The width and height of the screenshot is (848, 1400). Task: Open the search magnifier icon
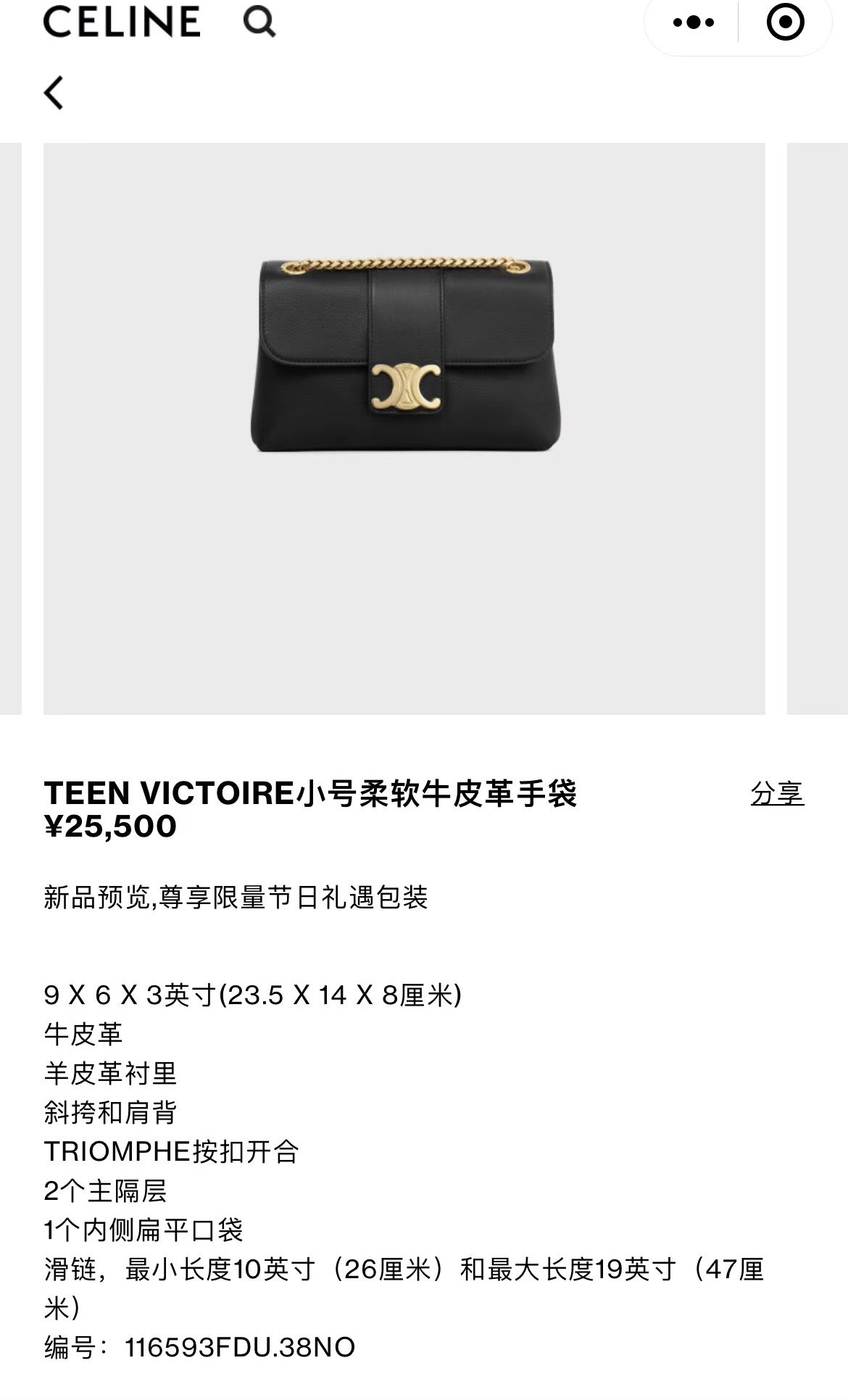[259, 22]
